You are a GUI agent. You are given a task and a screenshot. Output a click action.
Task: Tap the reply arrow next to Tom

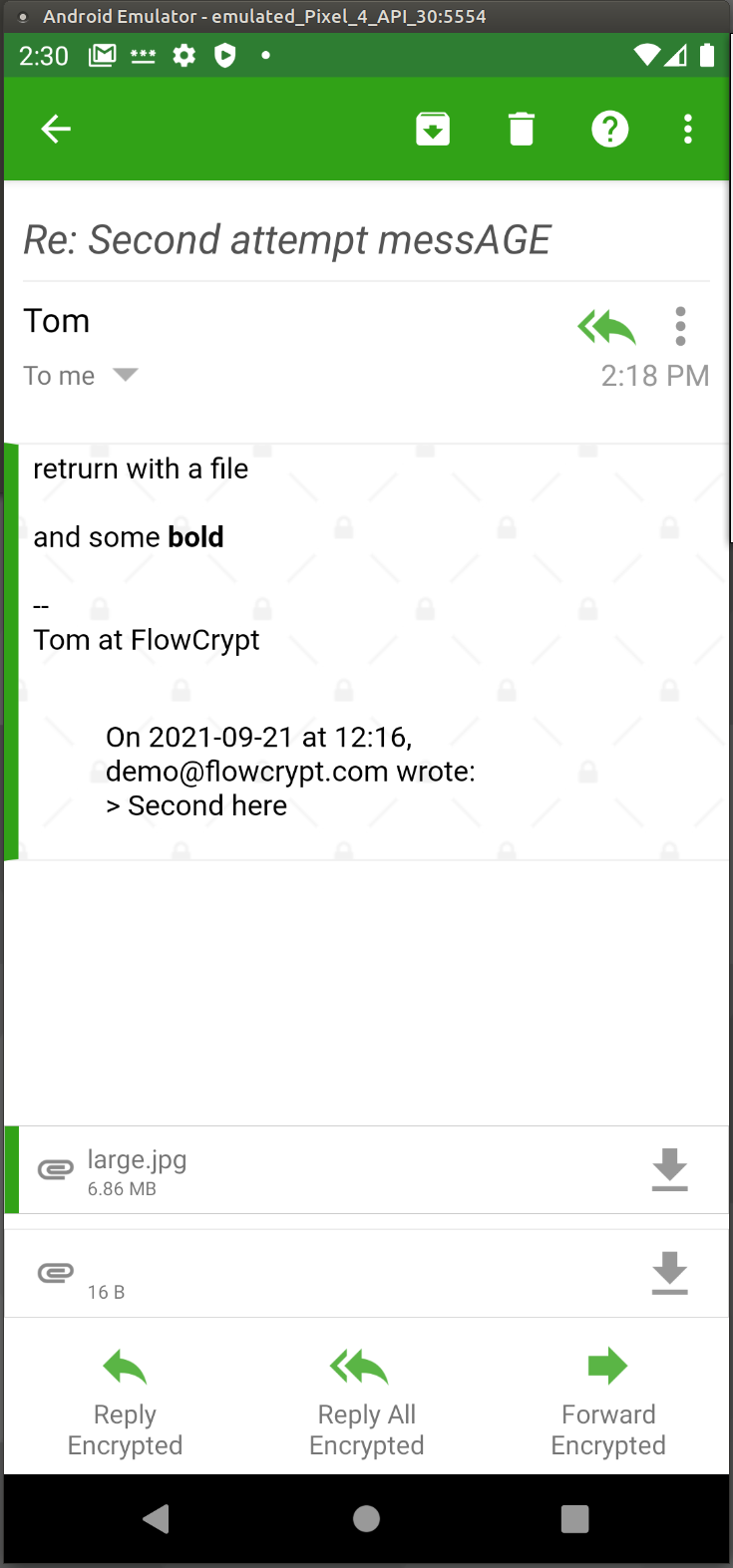point(606,326)
